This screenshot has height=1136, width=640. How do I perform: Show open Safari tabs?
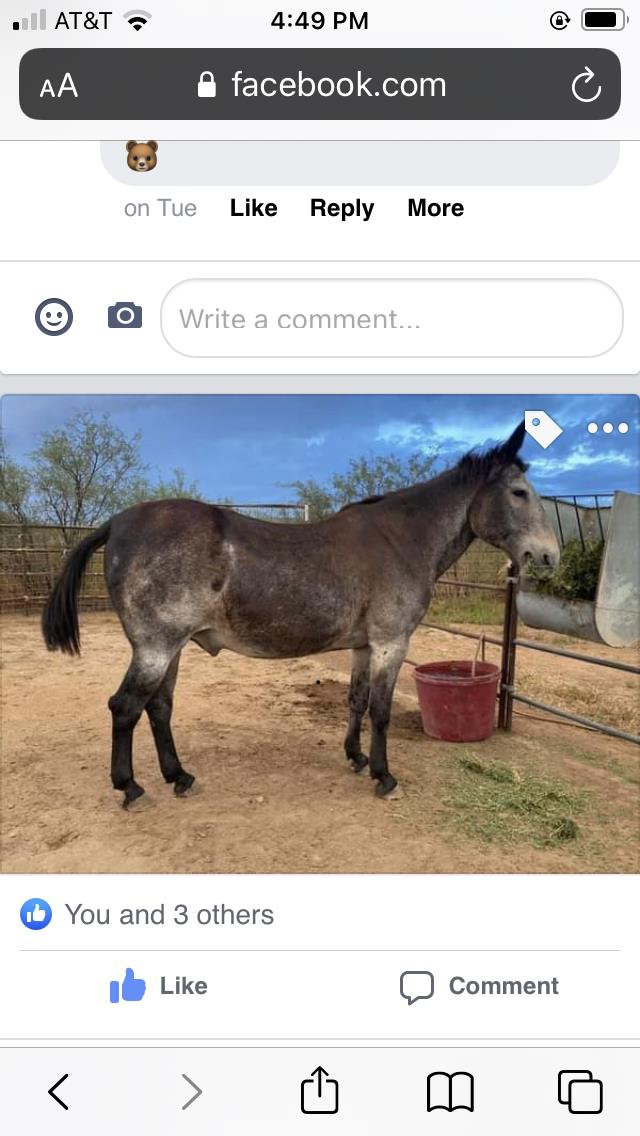coord(580,1091)
